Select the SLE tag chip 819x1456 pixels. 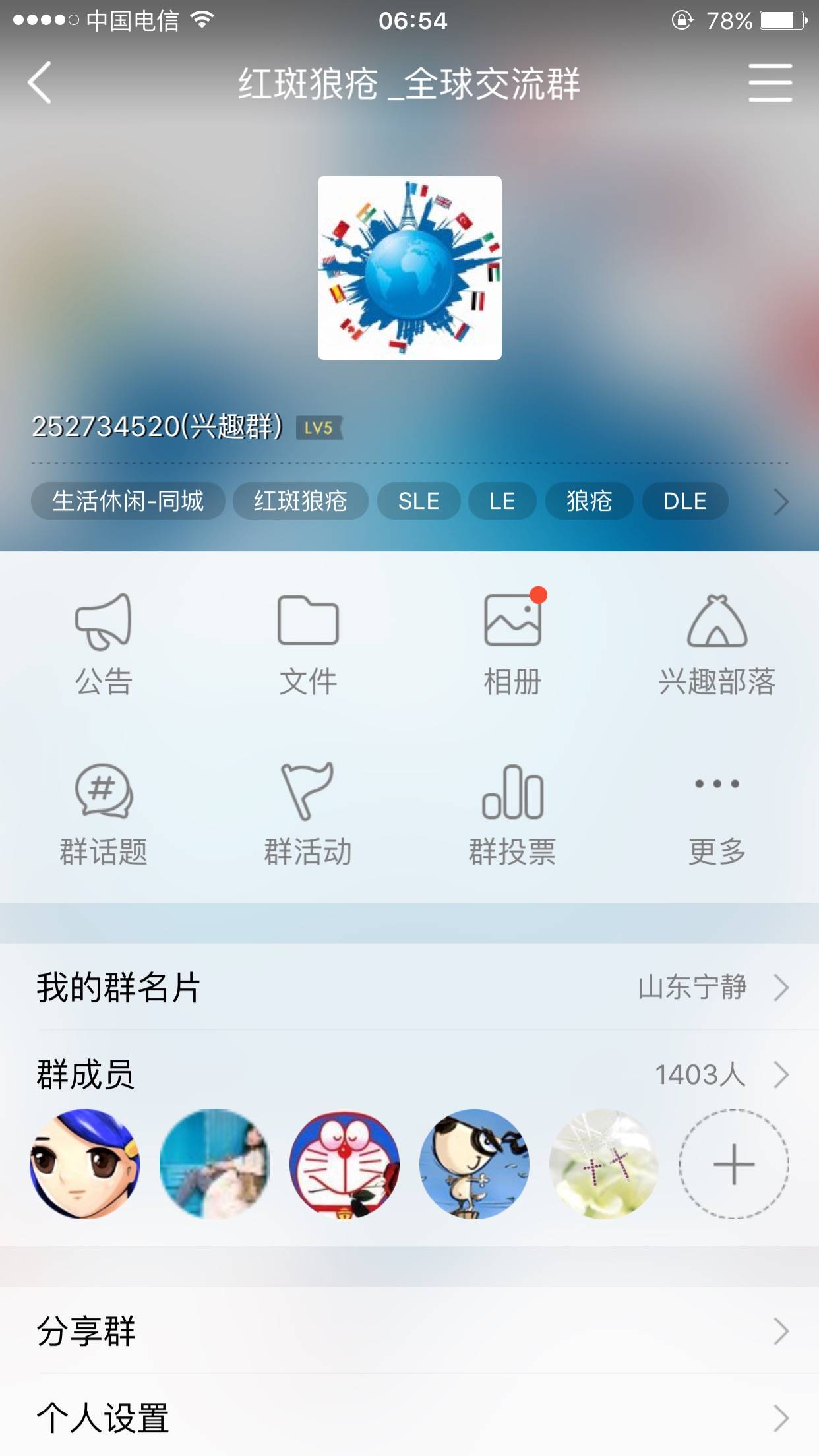tap(418, 501)
